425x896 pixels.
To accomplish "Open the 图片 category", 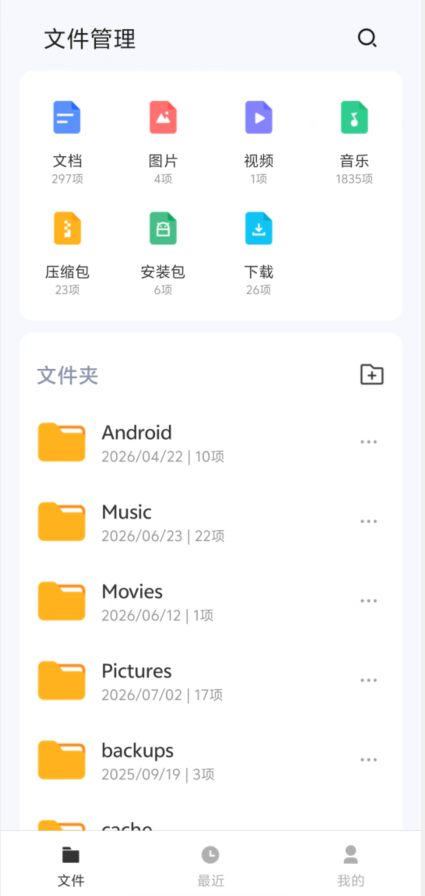I will point(163,142).
